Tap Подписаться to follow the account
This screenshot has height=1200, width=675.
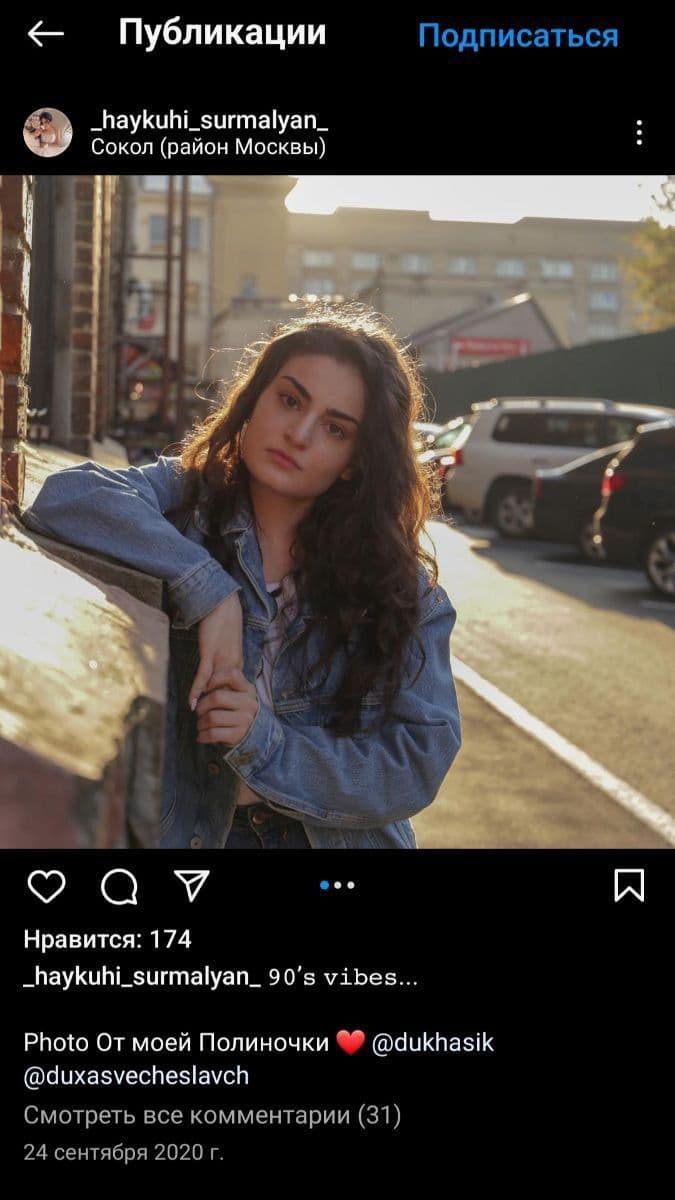(x=517, y=36)
